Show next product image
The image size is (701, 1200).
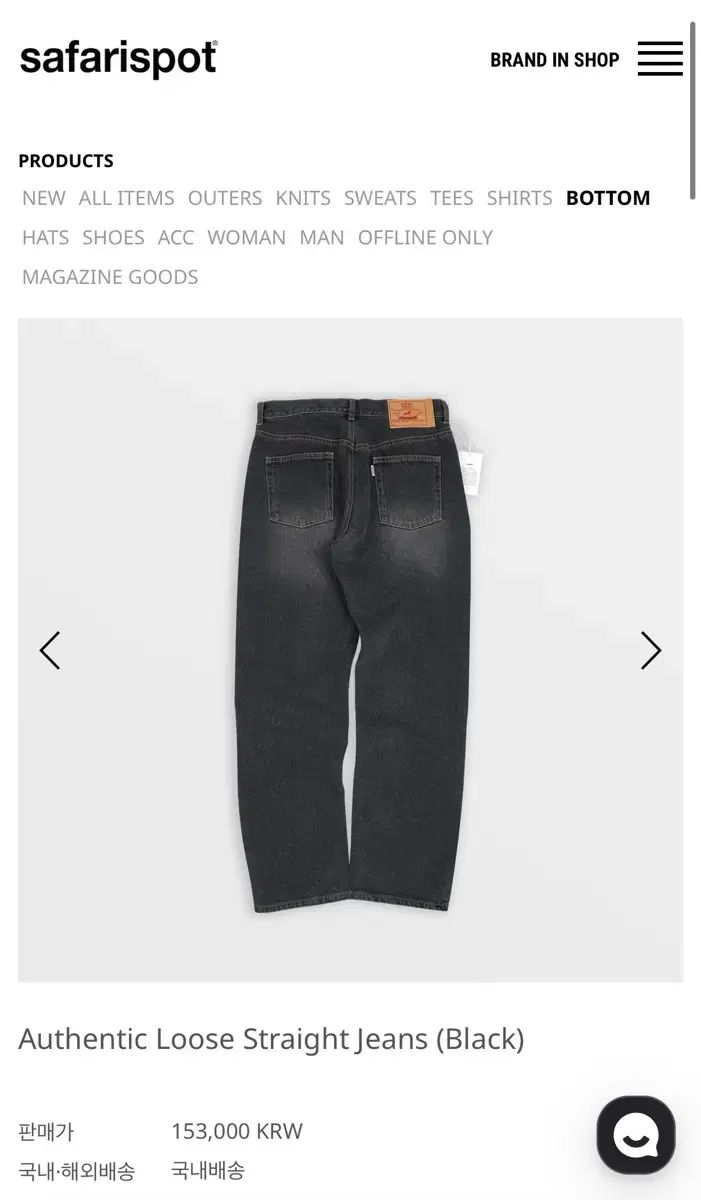651,650
